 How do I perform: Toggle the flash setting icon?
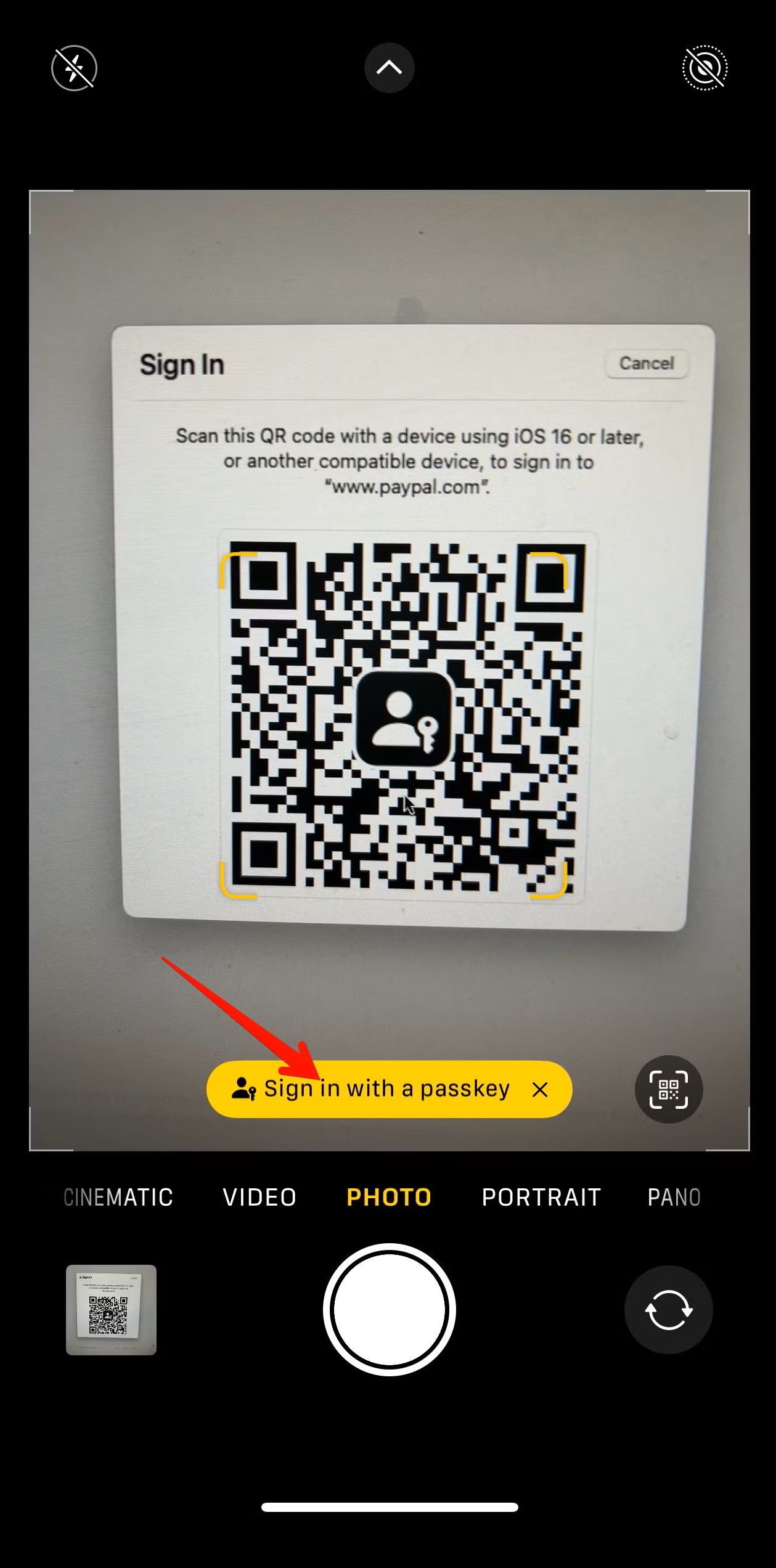point(74,68)
